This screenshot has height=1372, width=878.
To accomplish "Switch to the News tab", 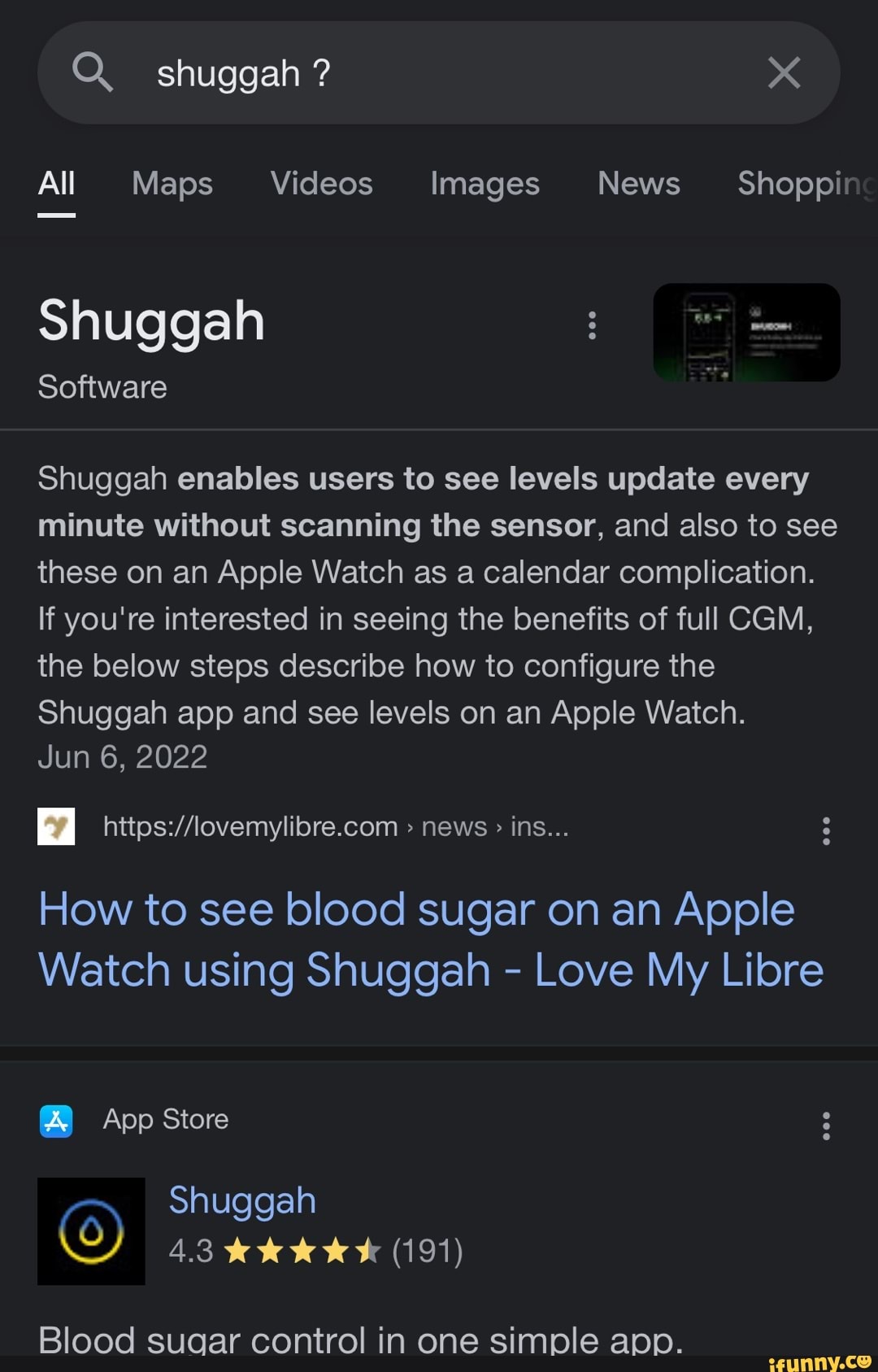I will pyautogui.click(x=637, y=184).
